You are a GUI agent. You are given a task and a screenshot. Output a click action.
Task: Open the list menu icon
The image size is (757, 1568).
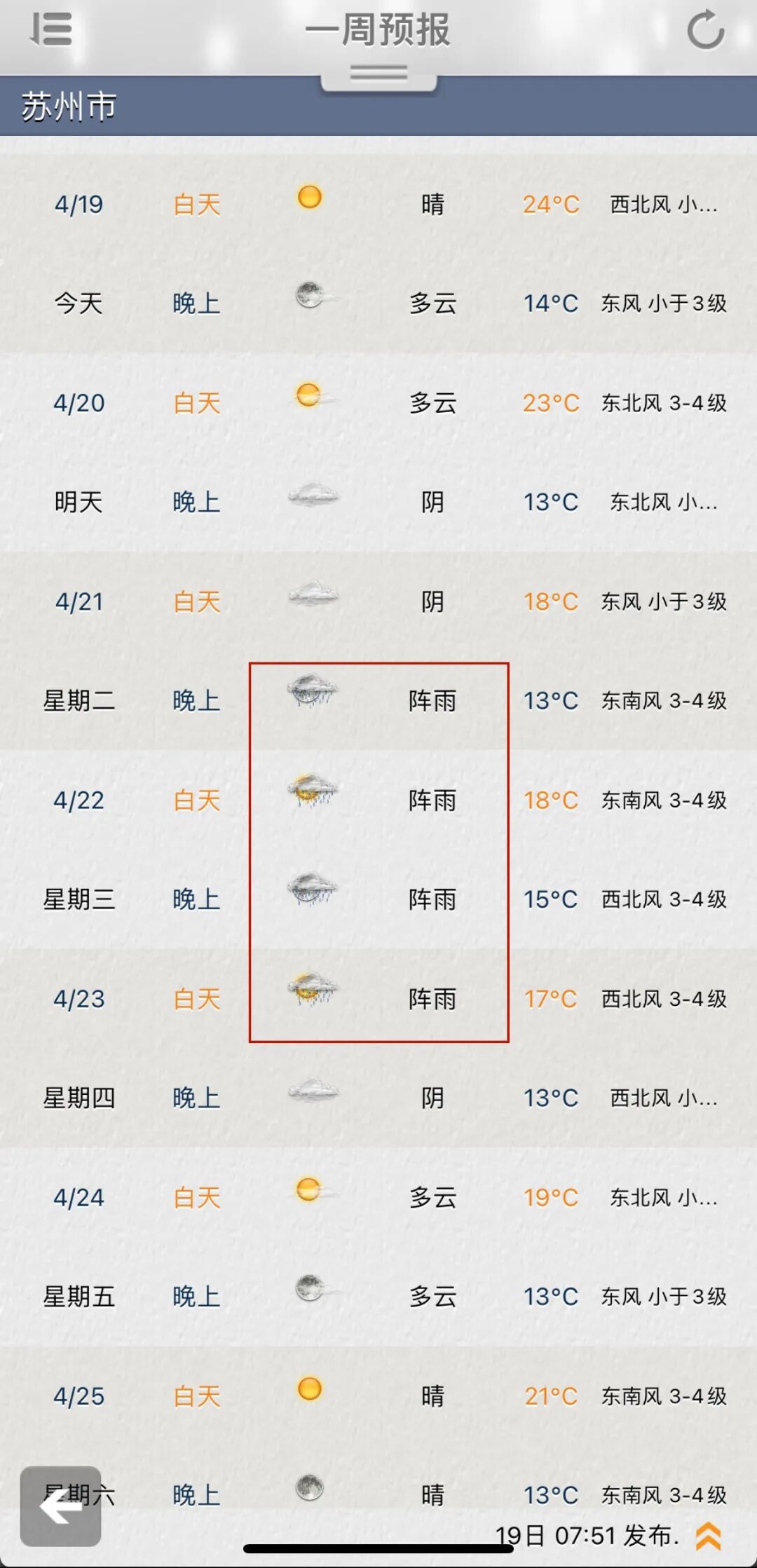click(51, 30)
